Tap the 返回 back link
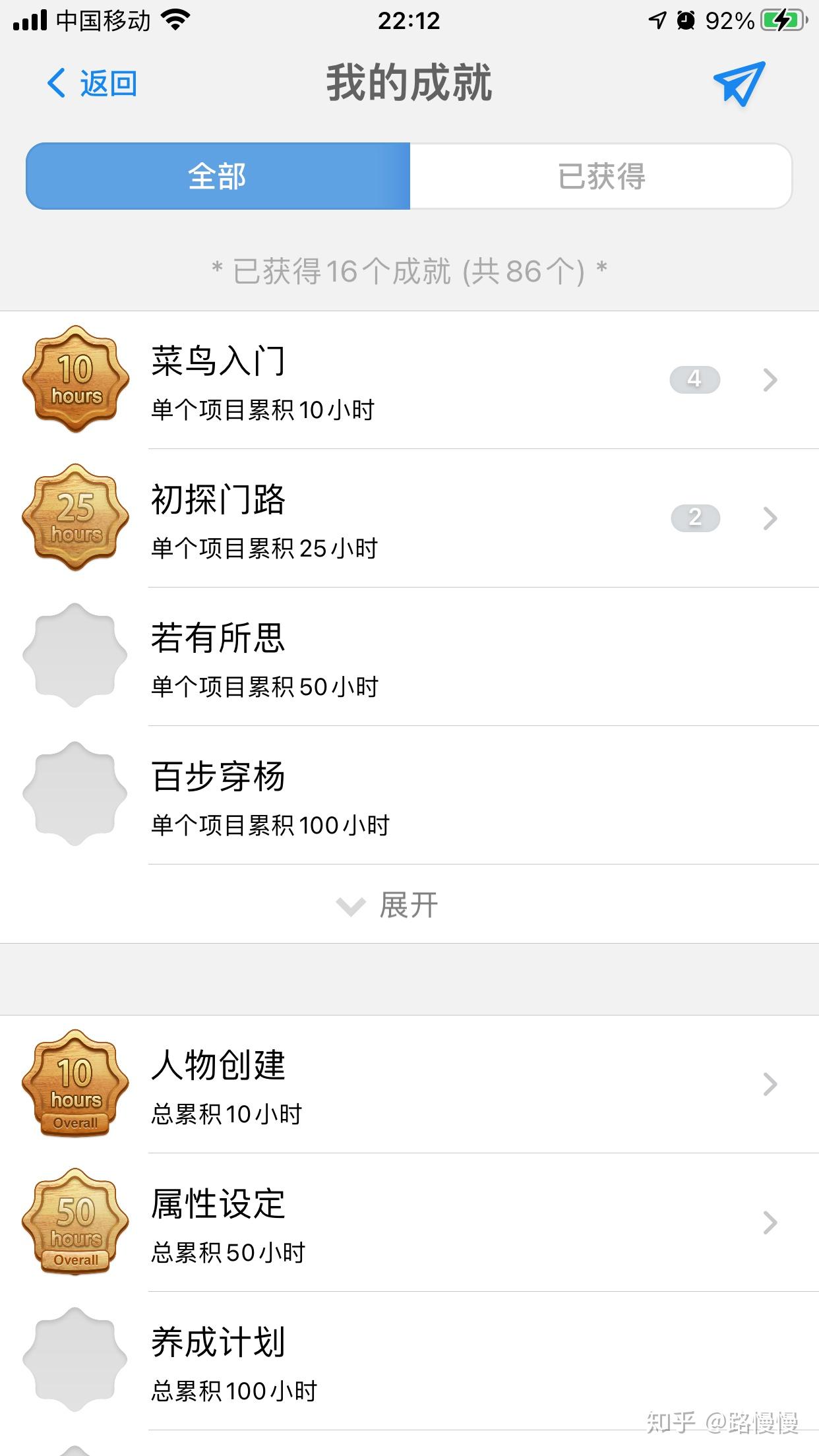 click(107, 83)
